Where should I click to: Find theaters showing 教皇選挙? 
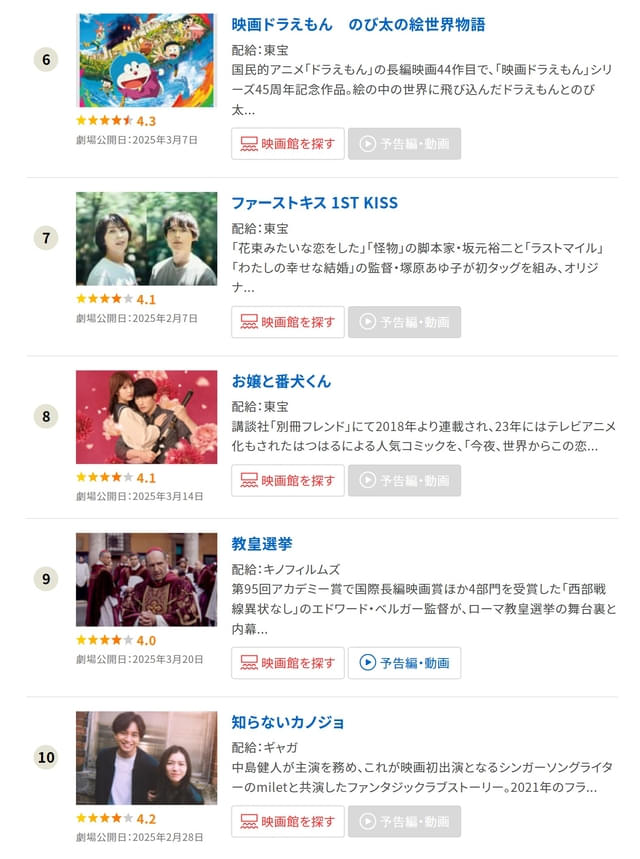[288, 663]
